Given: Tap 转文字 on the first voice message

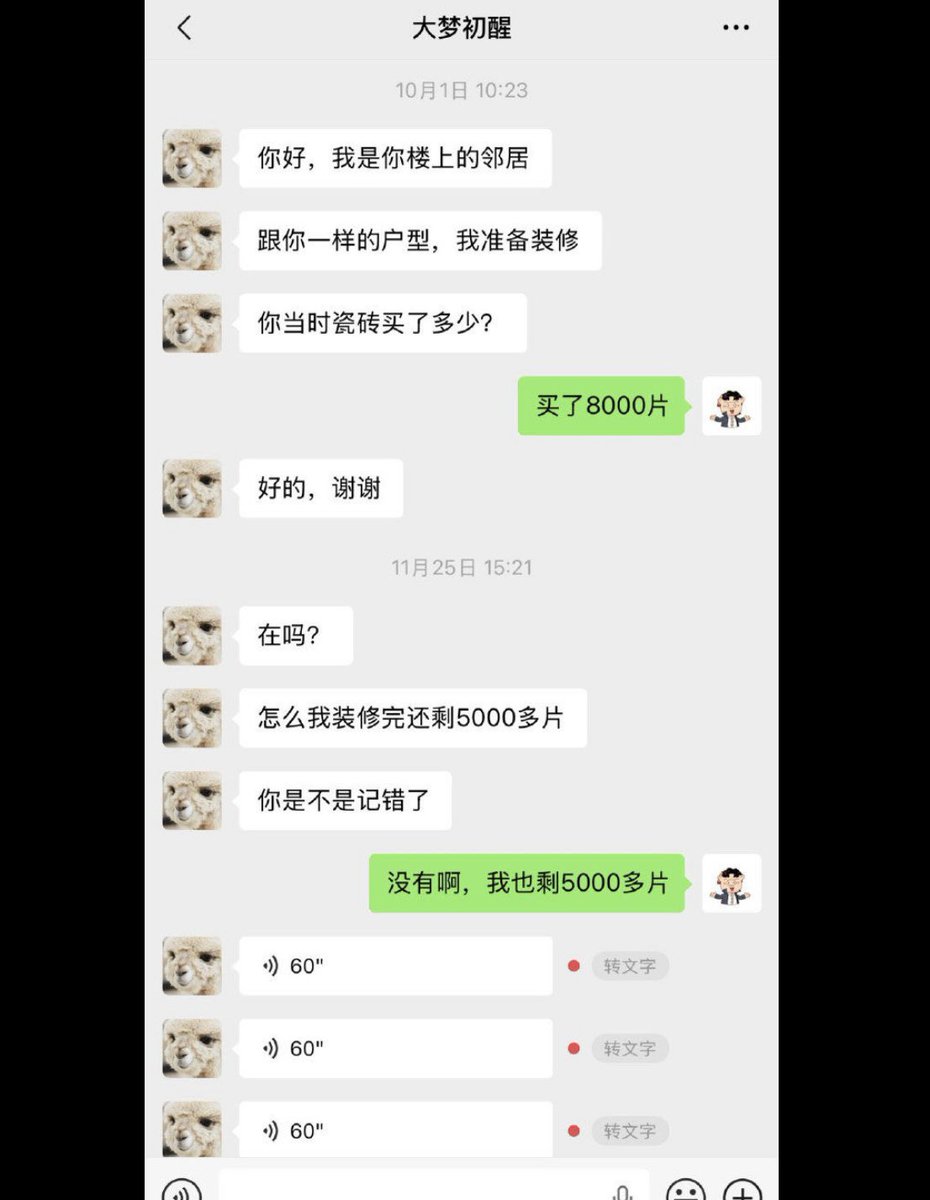Looking at the screenshot, I should click(629, 966).
